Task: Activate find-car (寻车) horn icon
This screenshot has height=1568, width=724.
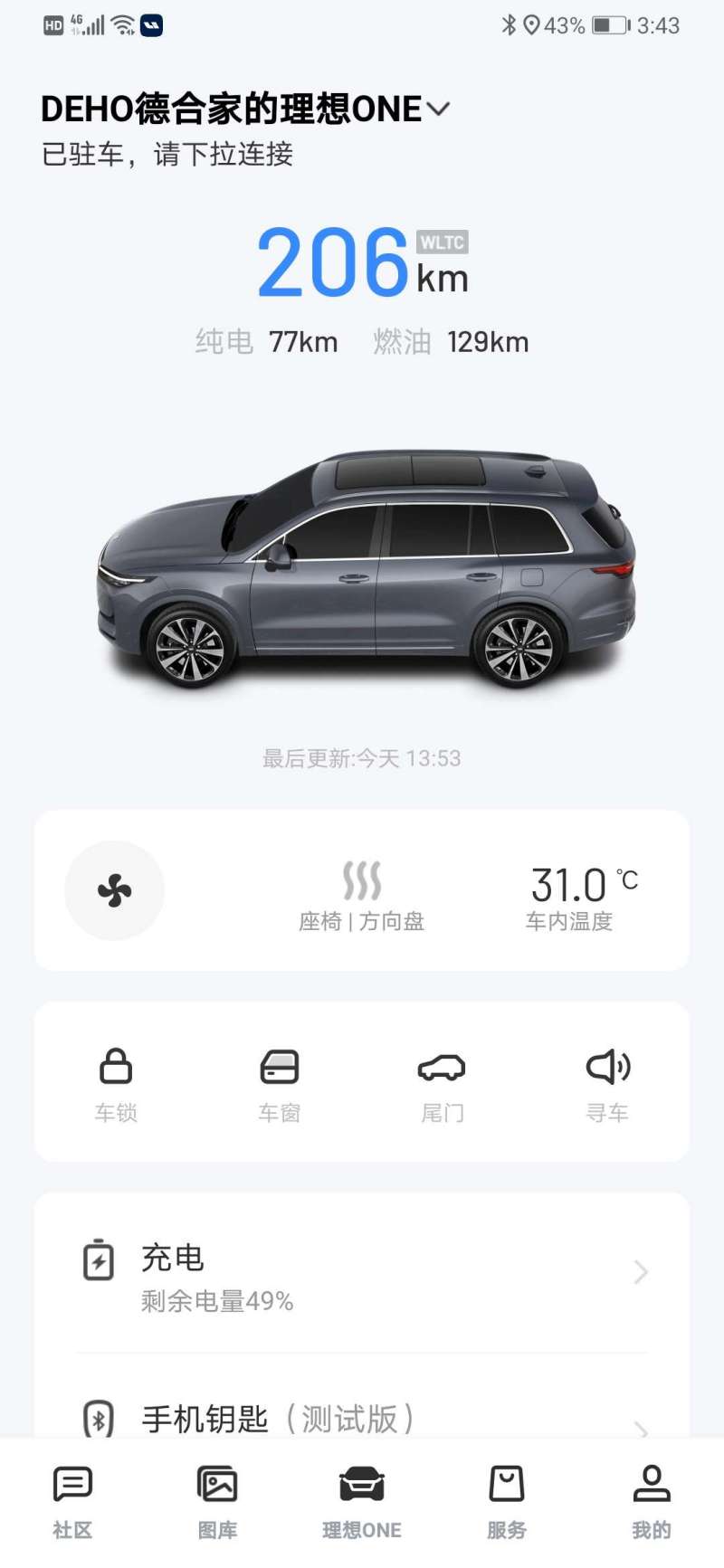Action: tap(608, 1068)
